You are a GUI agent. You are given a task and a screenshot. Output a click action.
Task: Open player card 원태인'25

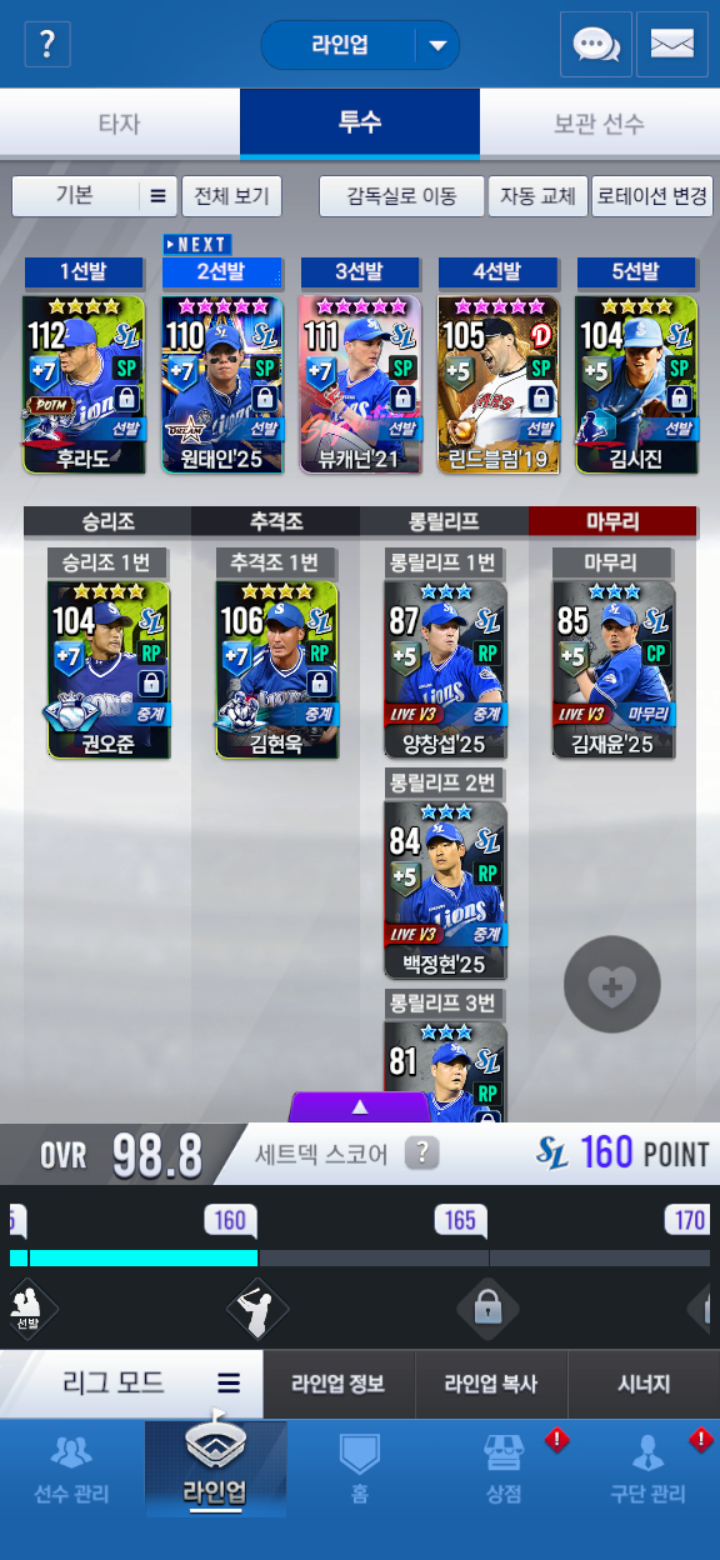tap(222, 385)
